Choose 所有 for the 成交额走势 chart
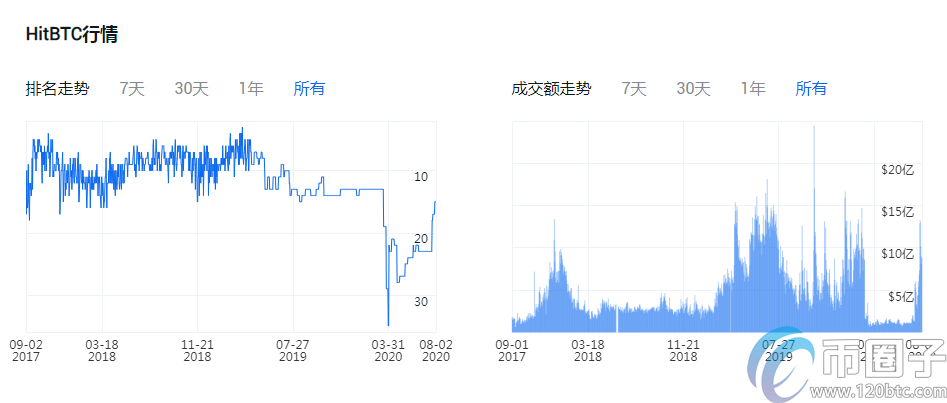This screenshot has width=947, height=403. [811, 89]
